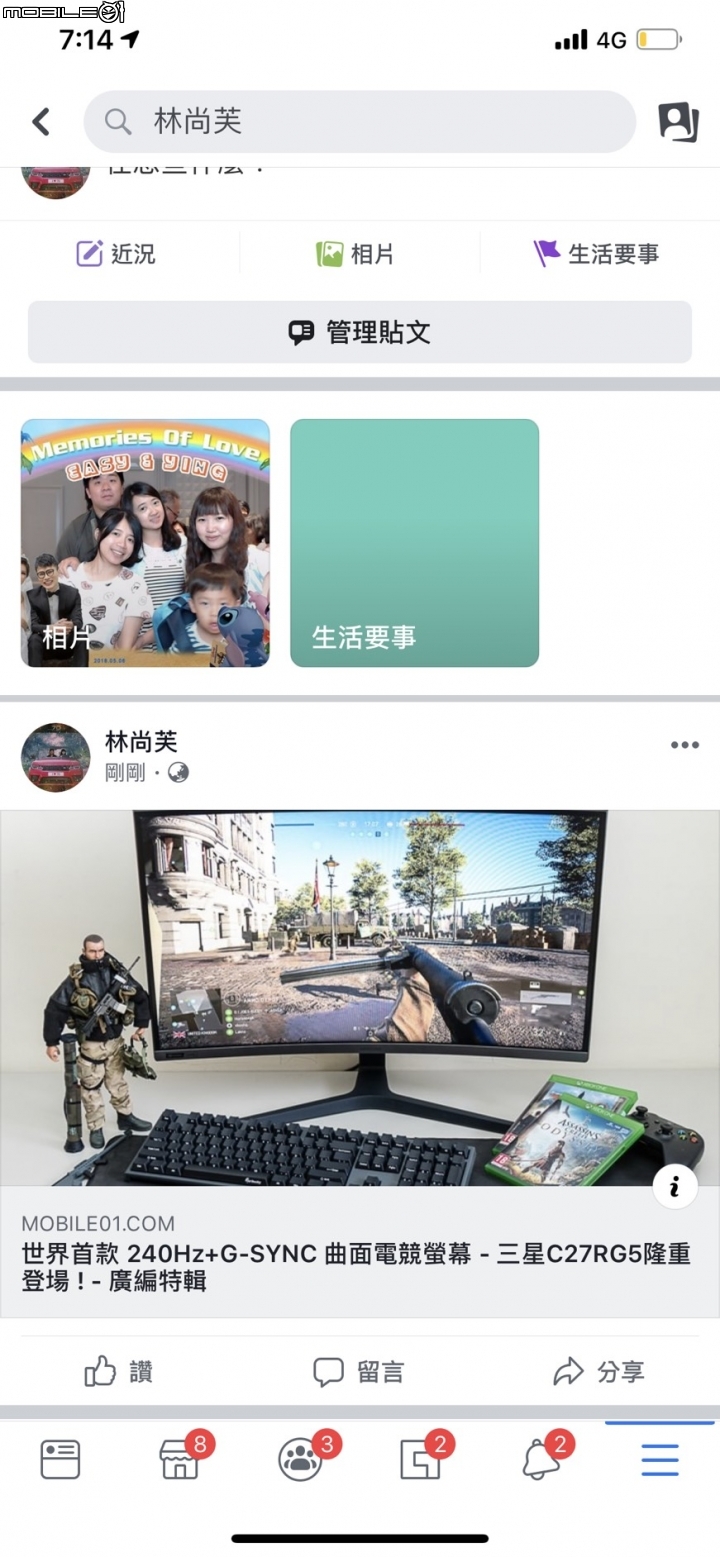Viewport: 720px width, 1557px height.
Task: Go back with the arrow icon
Action: point(41,122)
